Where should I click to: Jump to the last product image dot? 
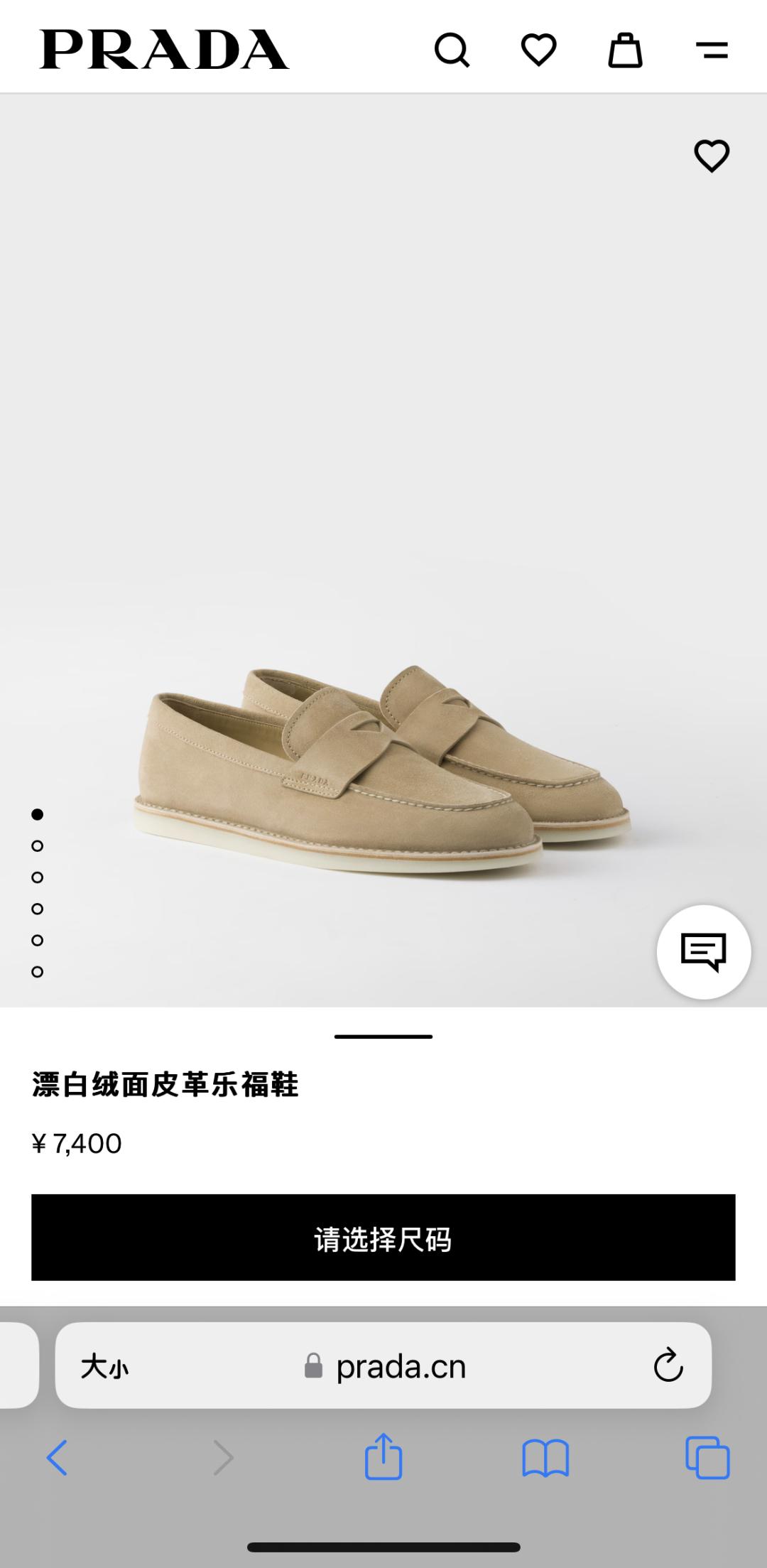pyautogui.click(x=38, y=971)
